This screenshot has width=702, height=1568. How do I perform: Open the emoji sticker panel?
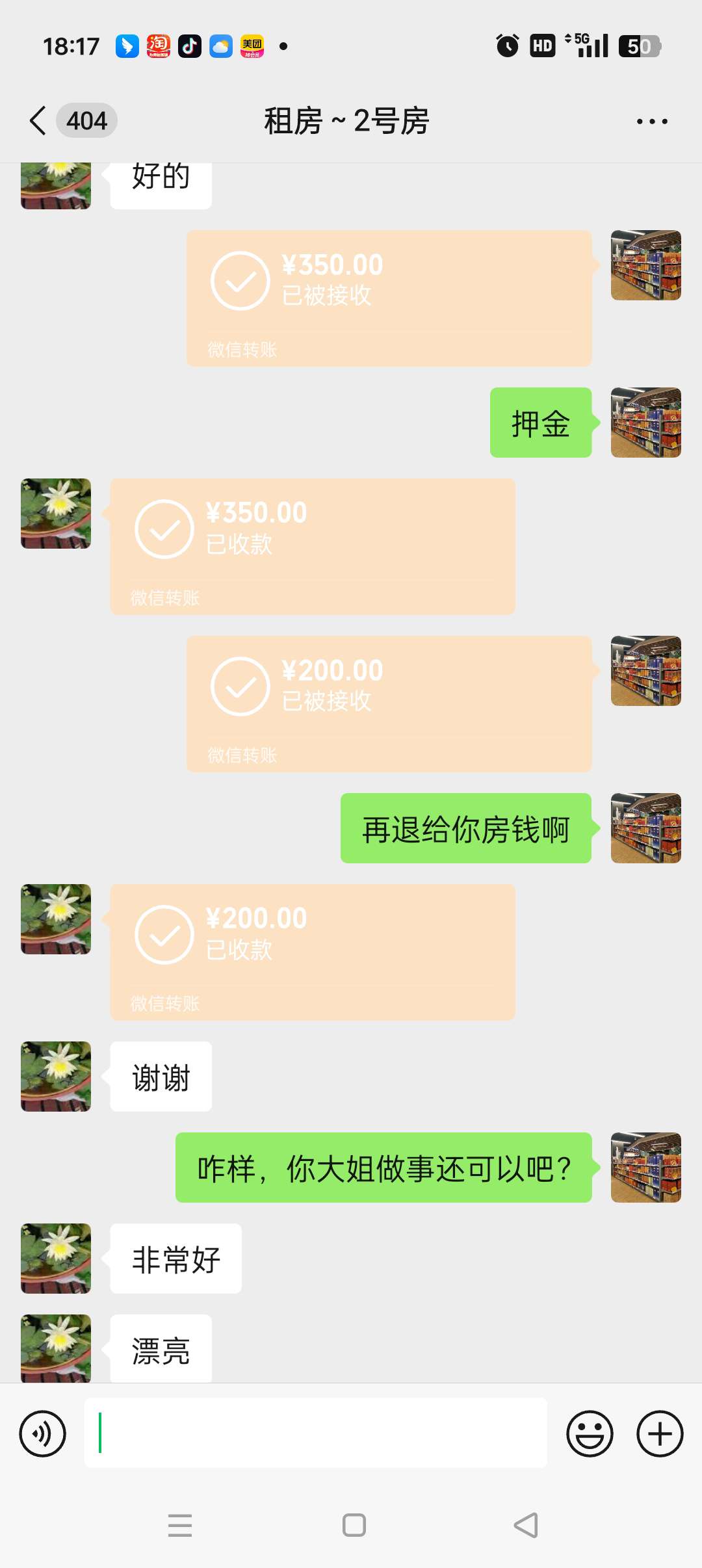[x=590, y=1433]
